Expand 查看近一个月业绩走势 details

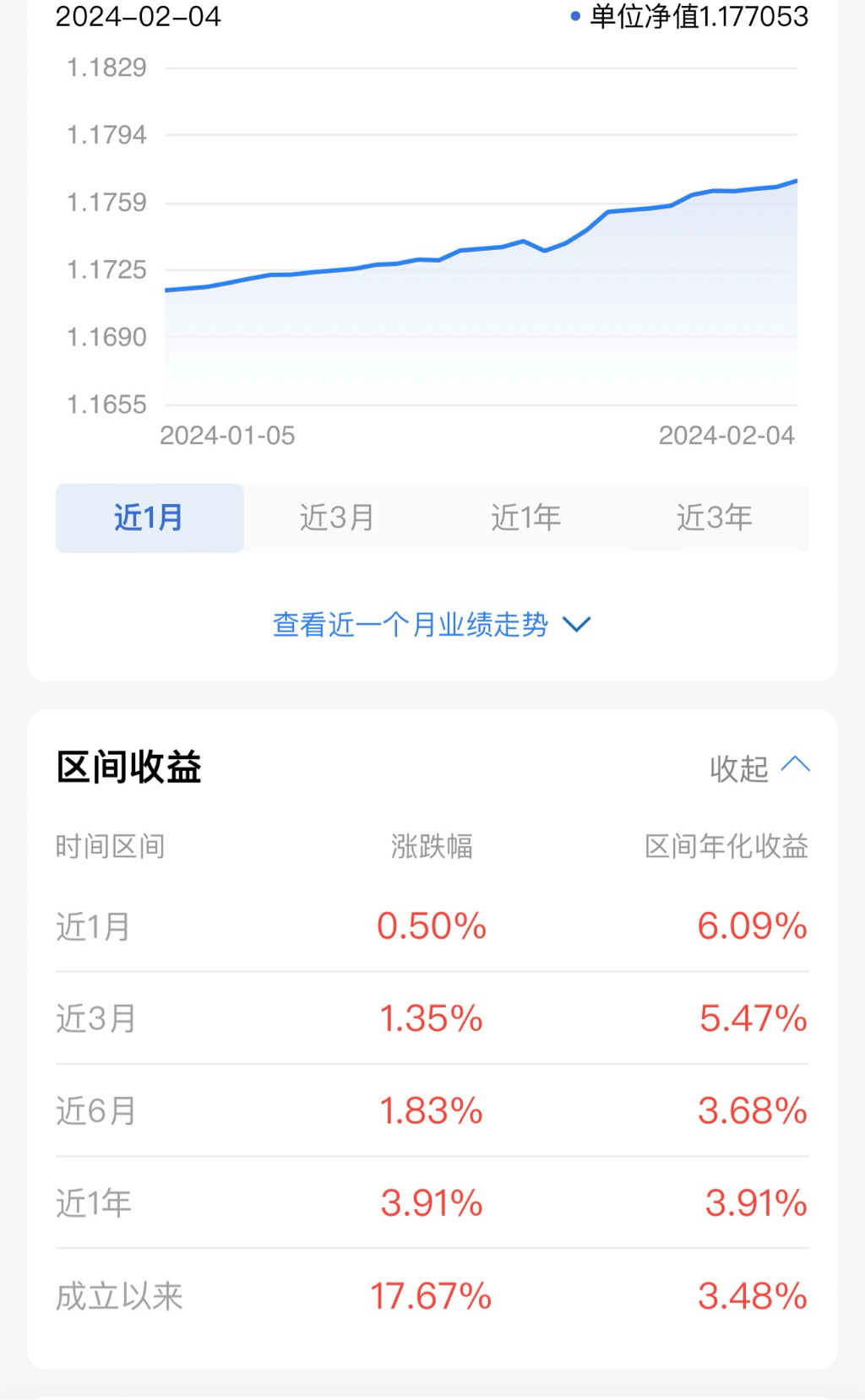click(431, 625)
